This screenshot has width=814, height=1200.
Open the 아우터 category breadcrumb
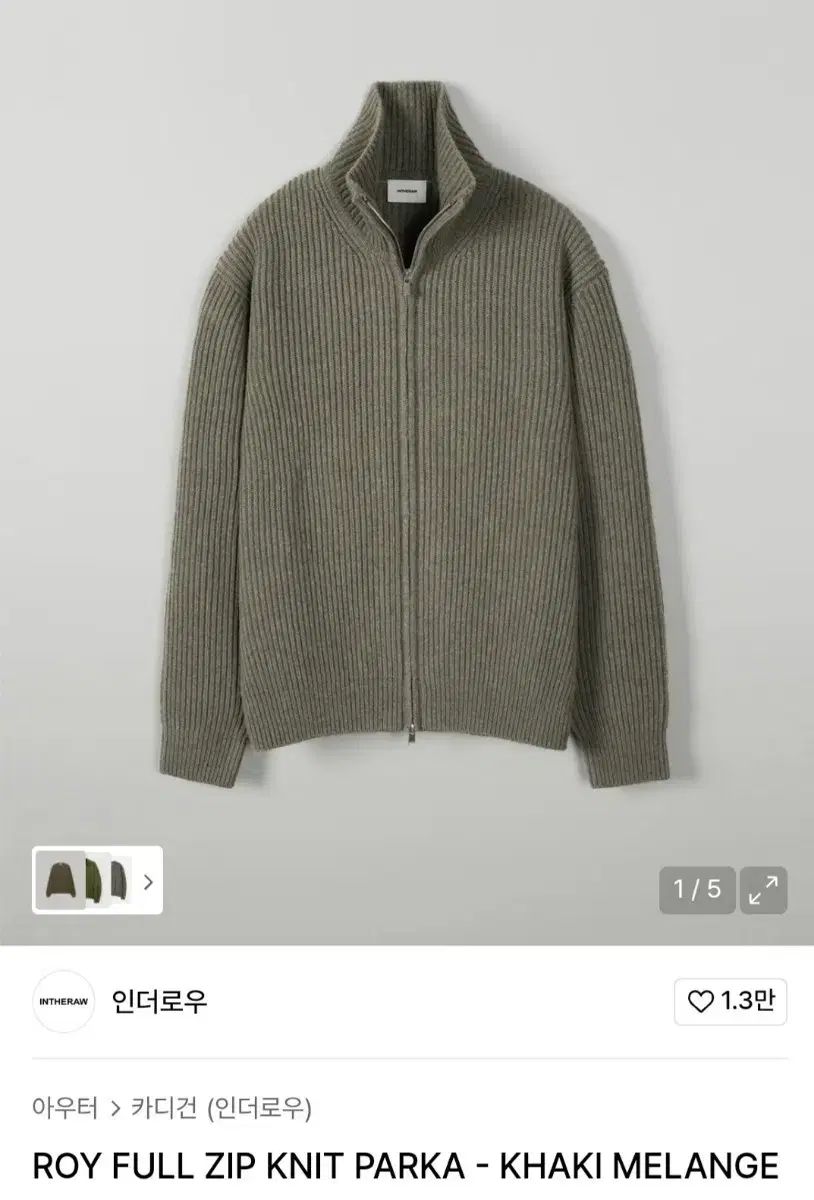pyautogui.click(x=64, y=1107)
